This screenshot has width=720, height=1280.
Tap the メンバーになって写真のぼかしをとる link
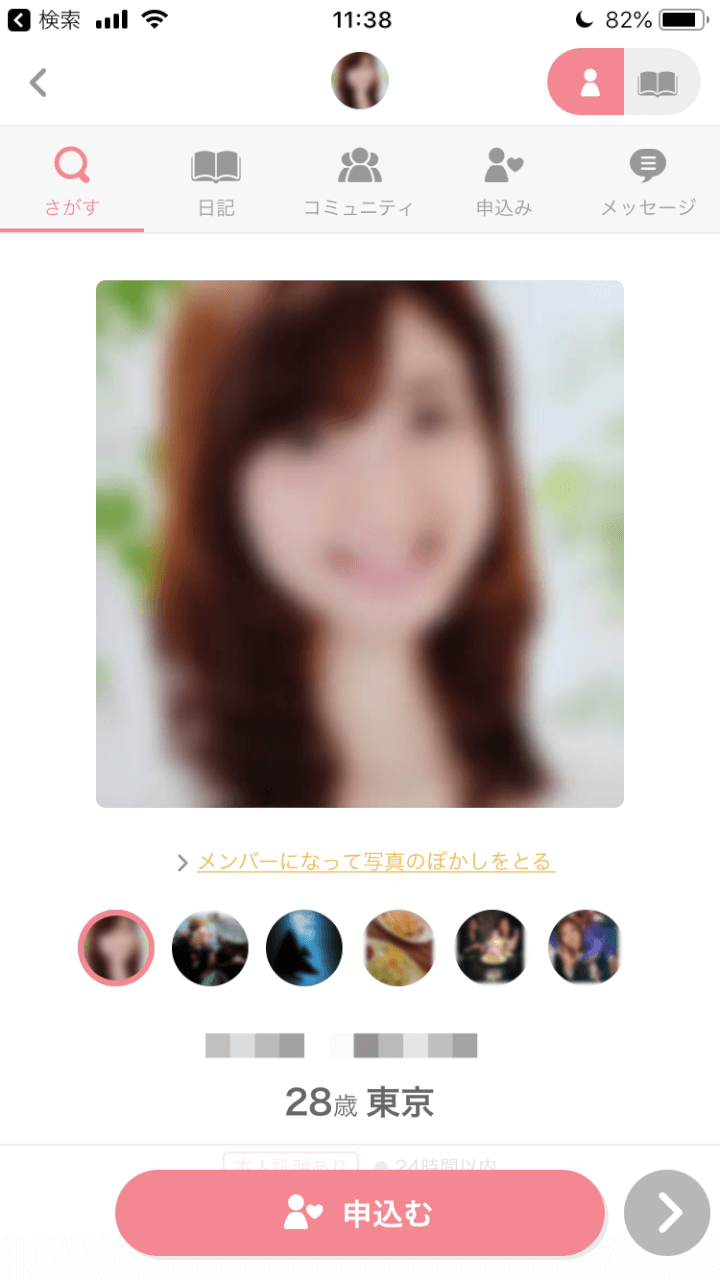coord(375,862)
